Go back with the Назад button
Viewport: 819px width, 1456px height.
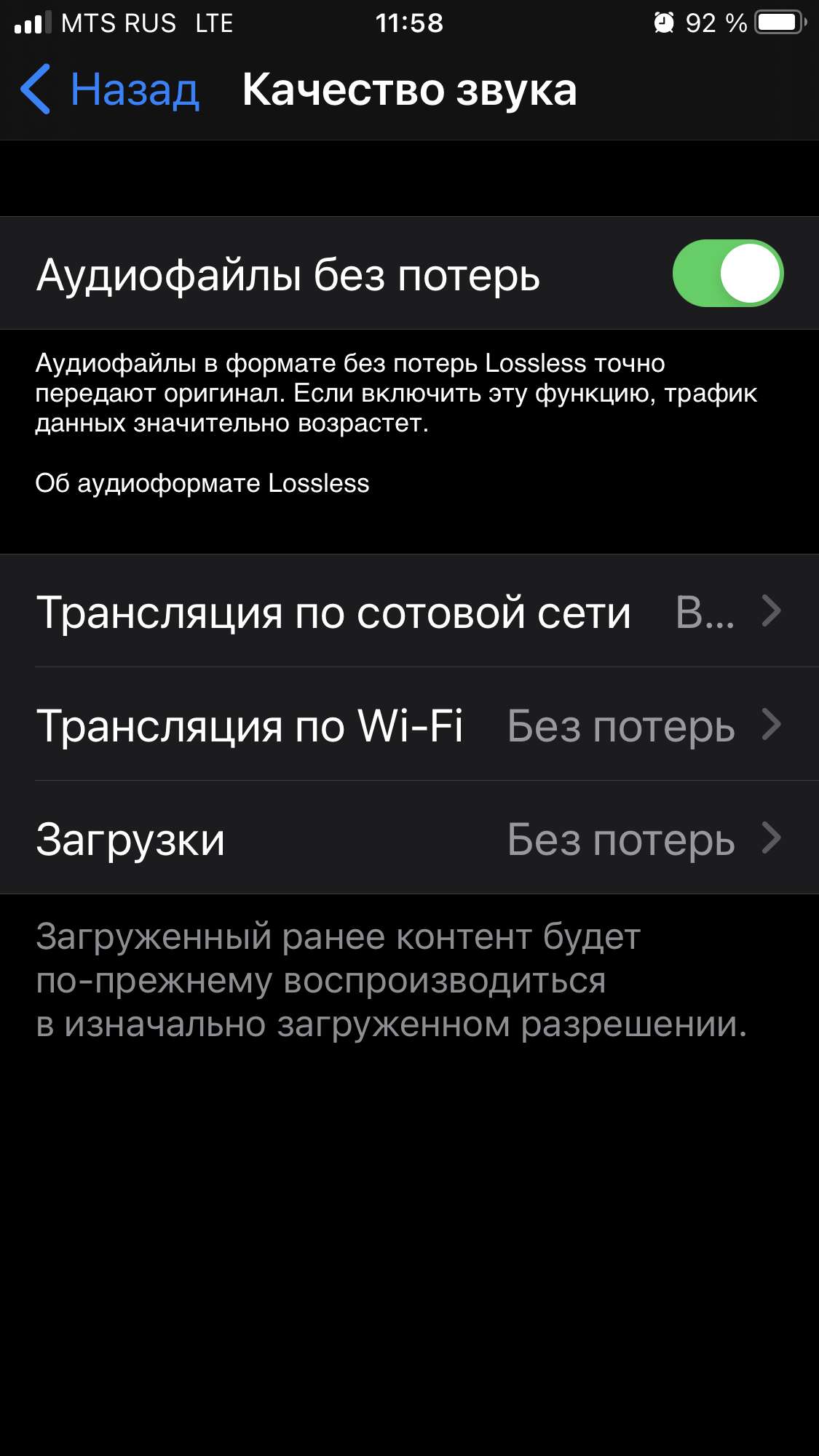[111, 89]
